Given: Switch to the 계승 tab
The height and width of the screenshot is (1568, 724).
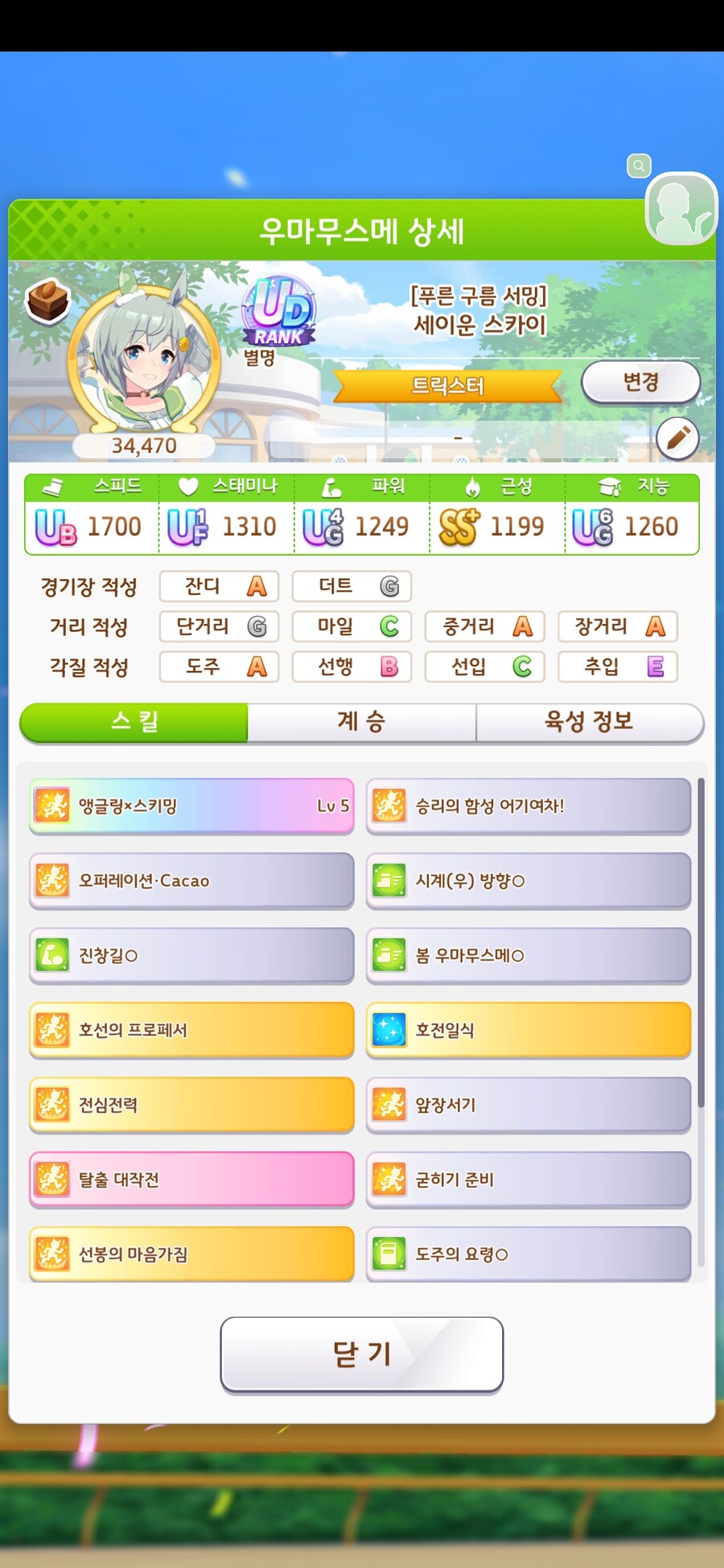Looking at the screenshot, I should [360, 721].
